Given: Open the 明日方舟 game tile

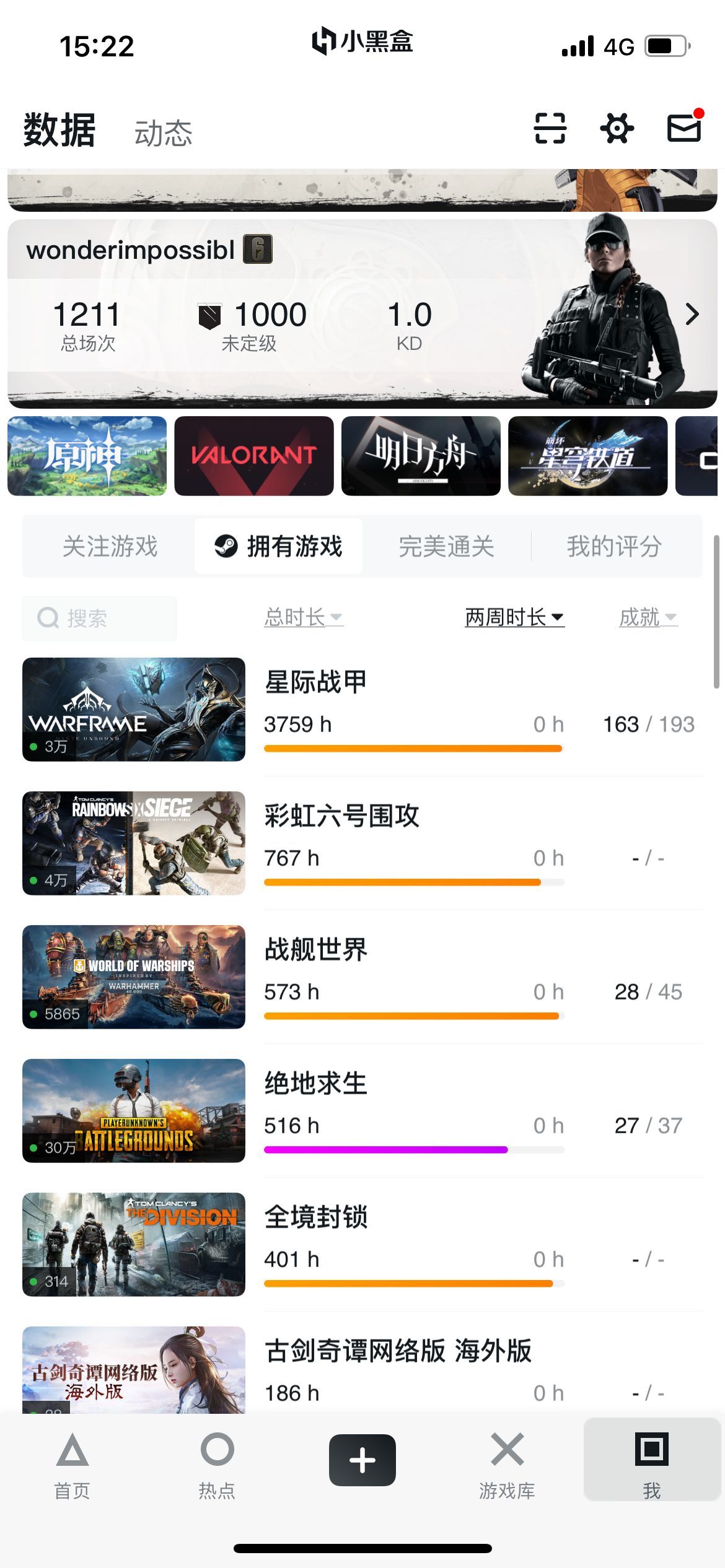Looking at the screenshot, I should point(421,456).
